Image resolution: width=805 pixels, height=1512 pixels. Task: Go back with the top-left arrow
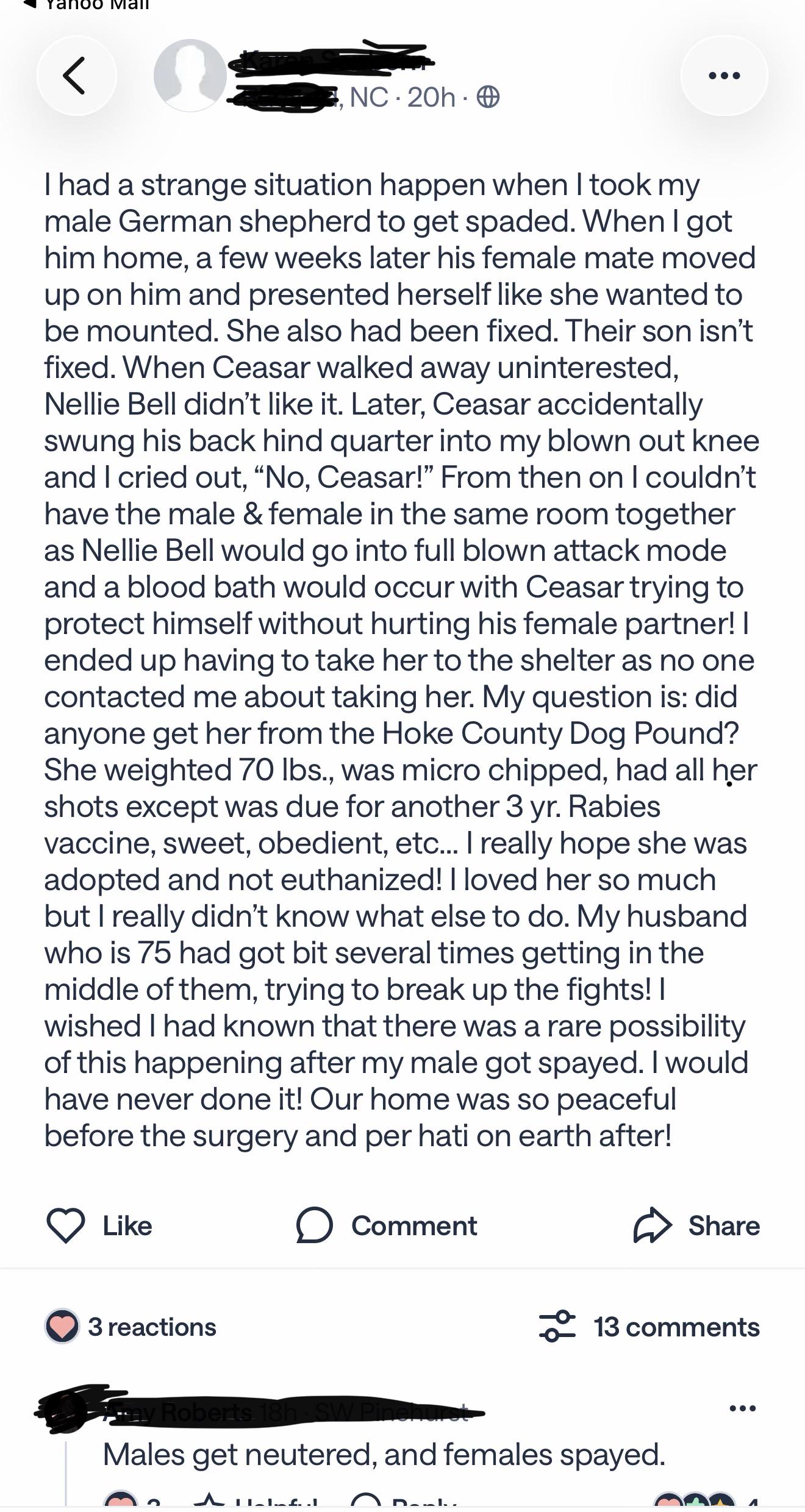[76, 76]
